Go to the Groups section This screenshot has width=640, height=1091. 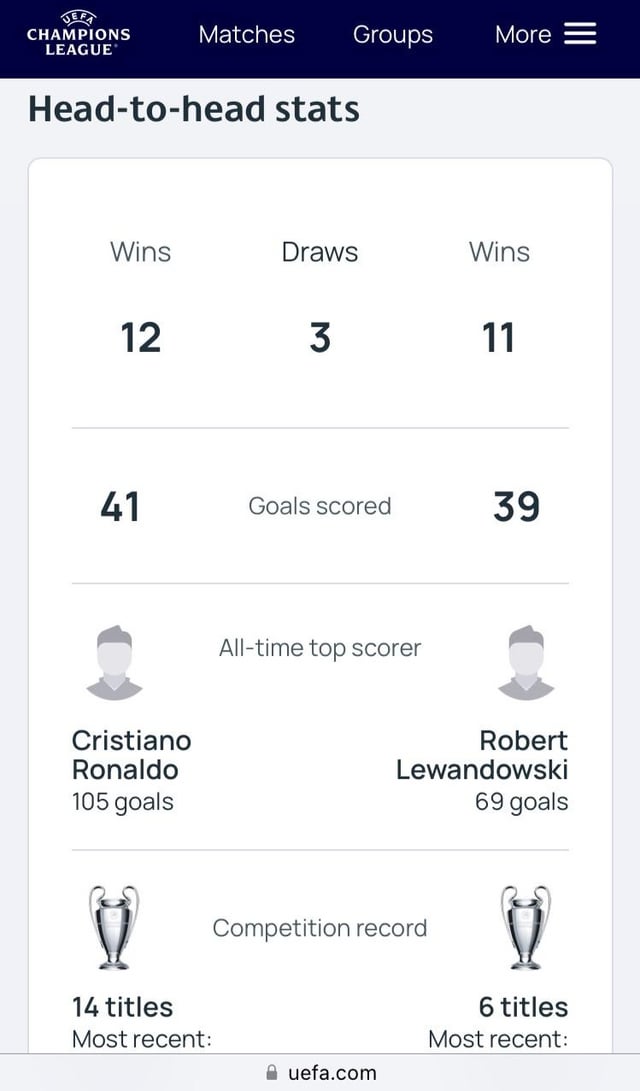pyautogui.click(x=392, y=35)
